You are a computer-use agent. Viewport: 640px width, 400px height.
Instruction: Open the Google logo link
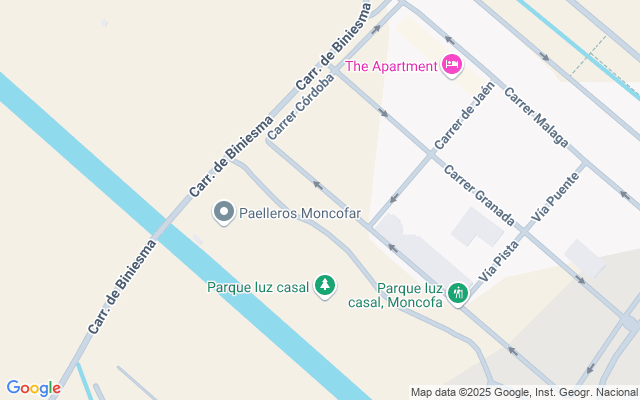point(33,388)
